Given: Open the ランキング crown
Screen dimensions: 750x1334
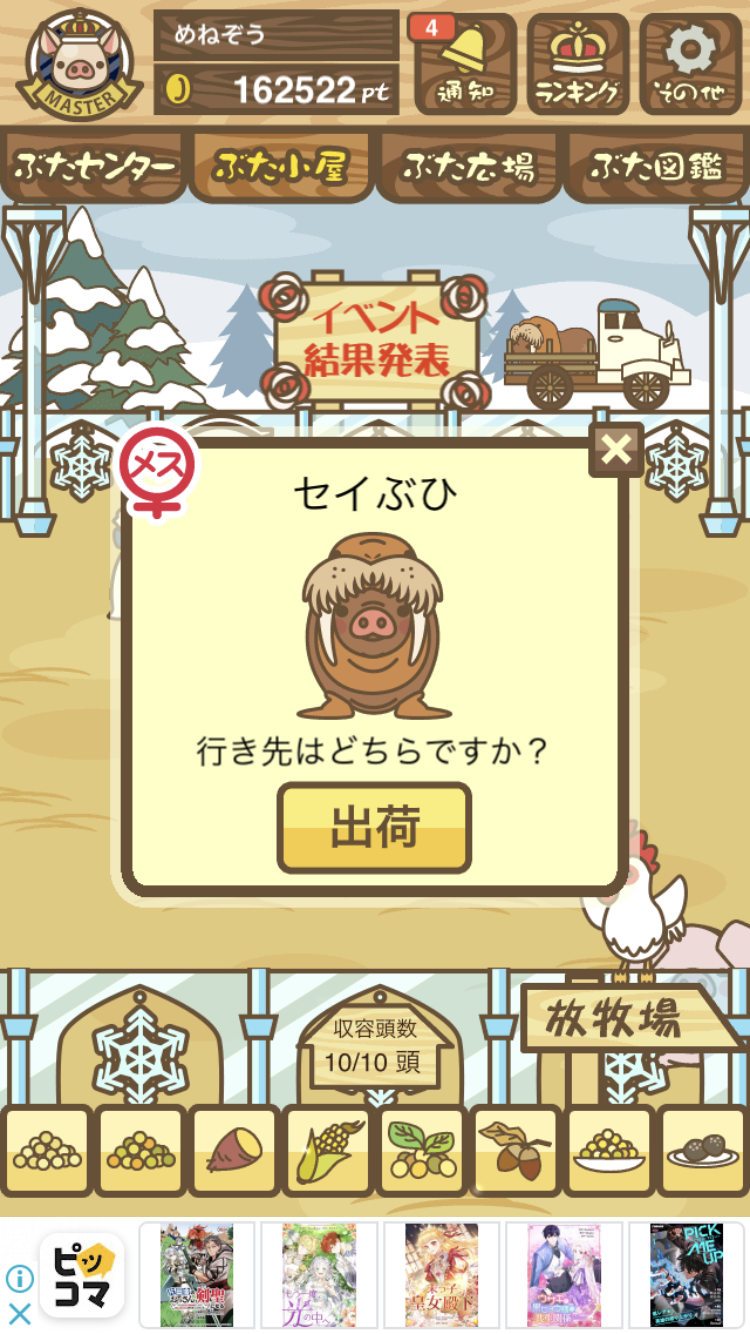Looking at the screenshot, I should tap(578, 65).
